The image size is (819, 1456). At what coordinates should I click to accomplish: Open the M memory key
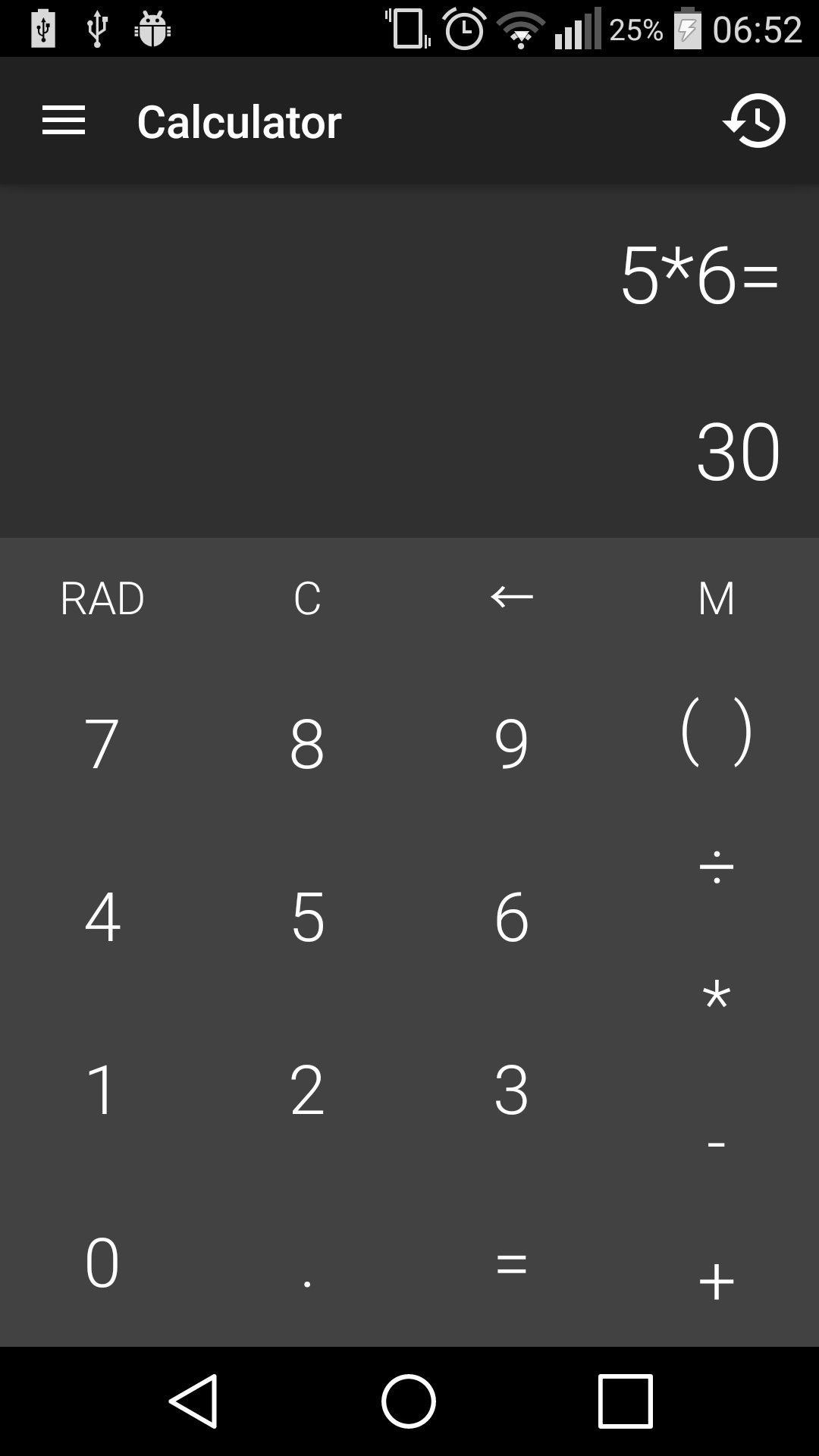[717, 598]
